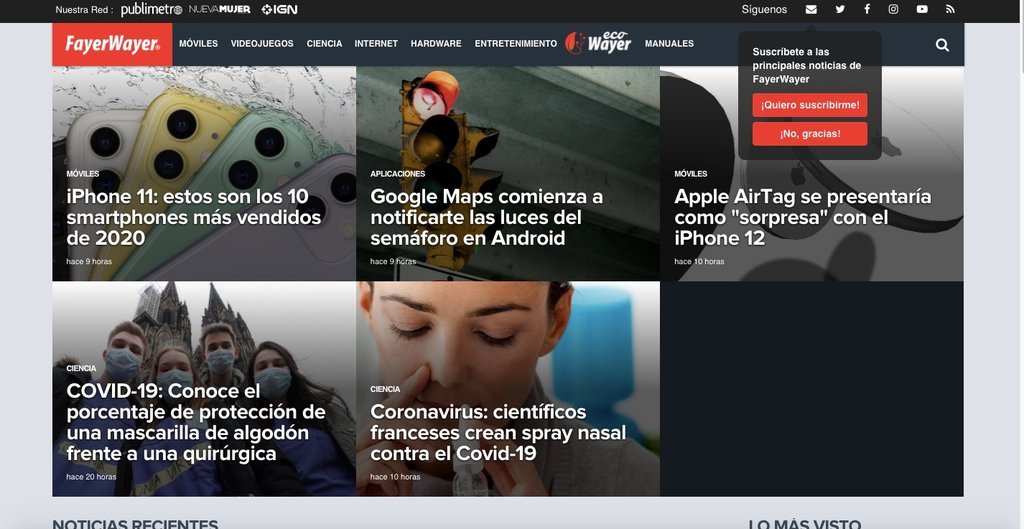Open the search magnifier icon
The height and width of the screenshot is (529, 1024).
[x=942, y=45]
